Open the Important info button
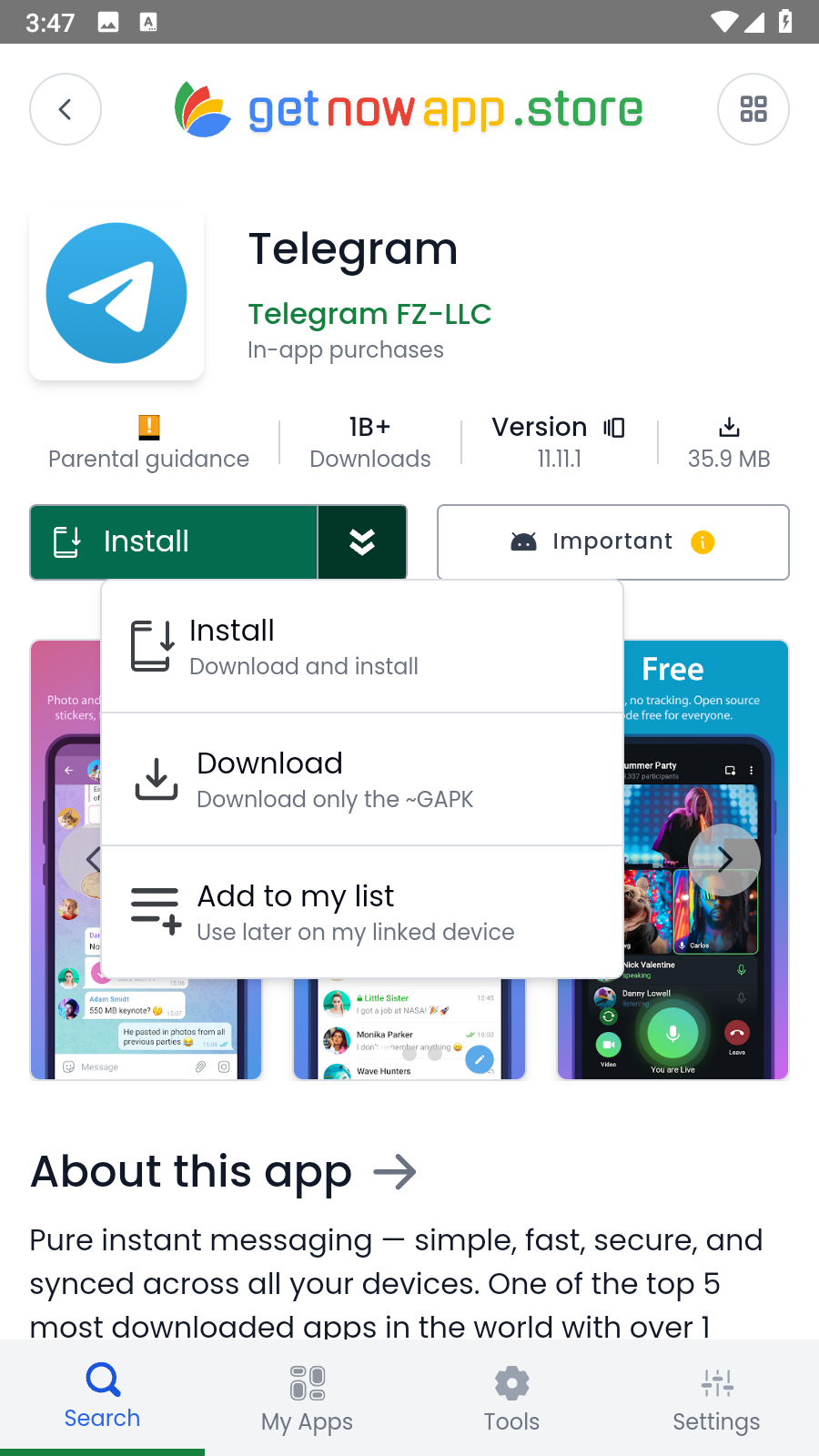Image resolution: width=819 pixels, height=1456 pixels. click(x=612, y=542)
